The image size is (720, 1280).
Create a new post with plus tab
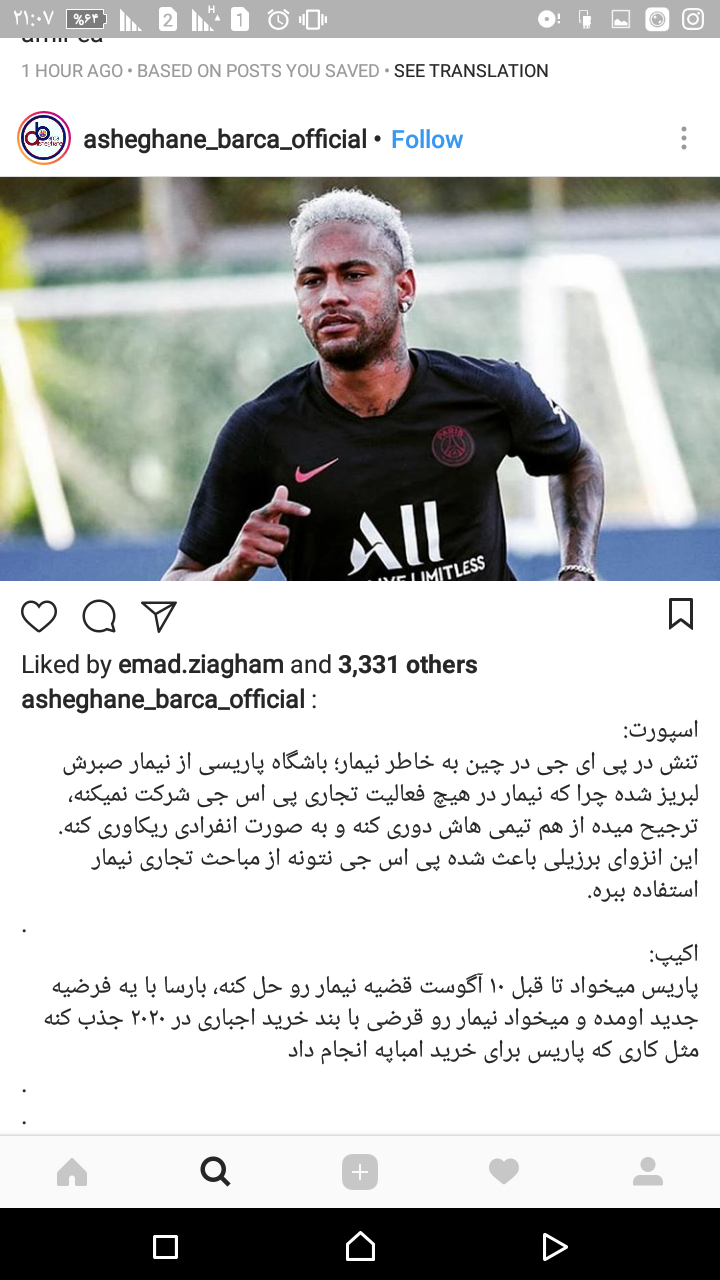click(360, 1172)
